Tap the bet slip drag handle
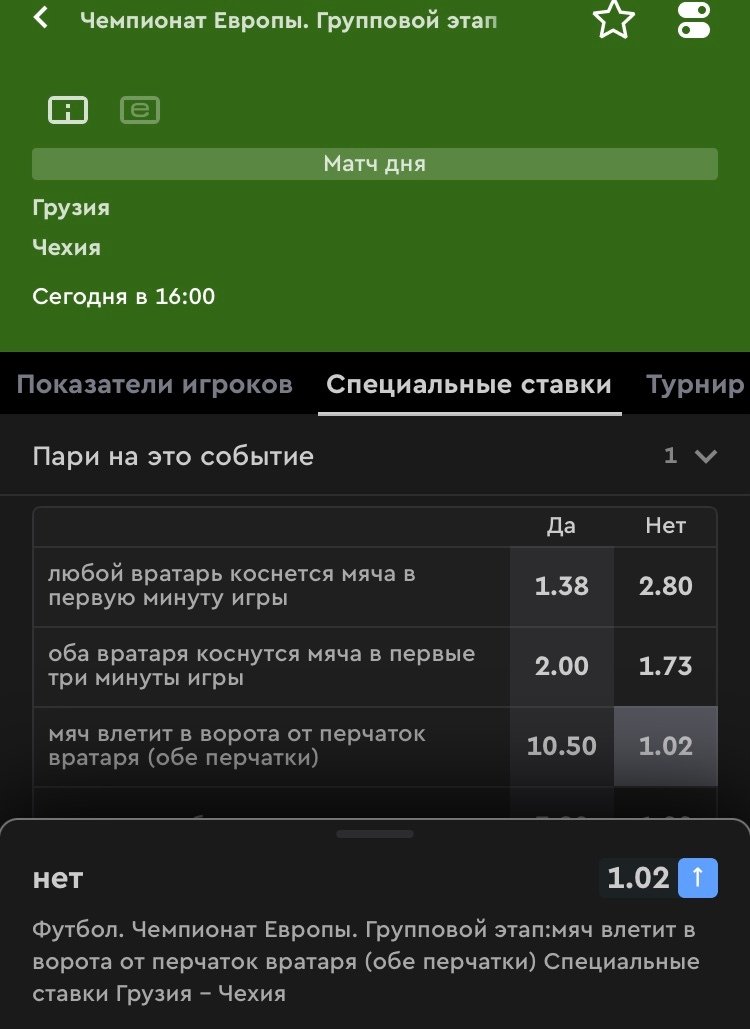 pos(375,833)
